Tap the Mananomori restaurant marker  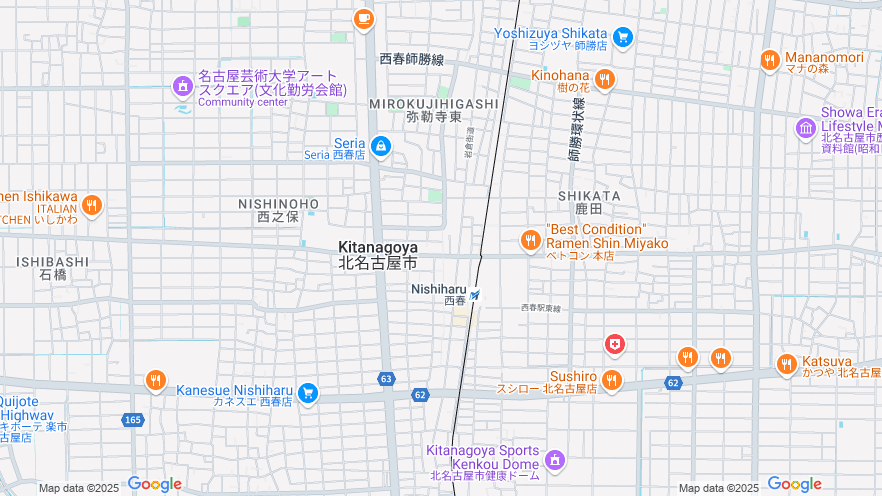769,60
